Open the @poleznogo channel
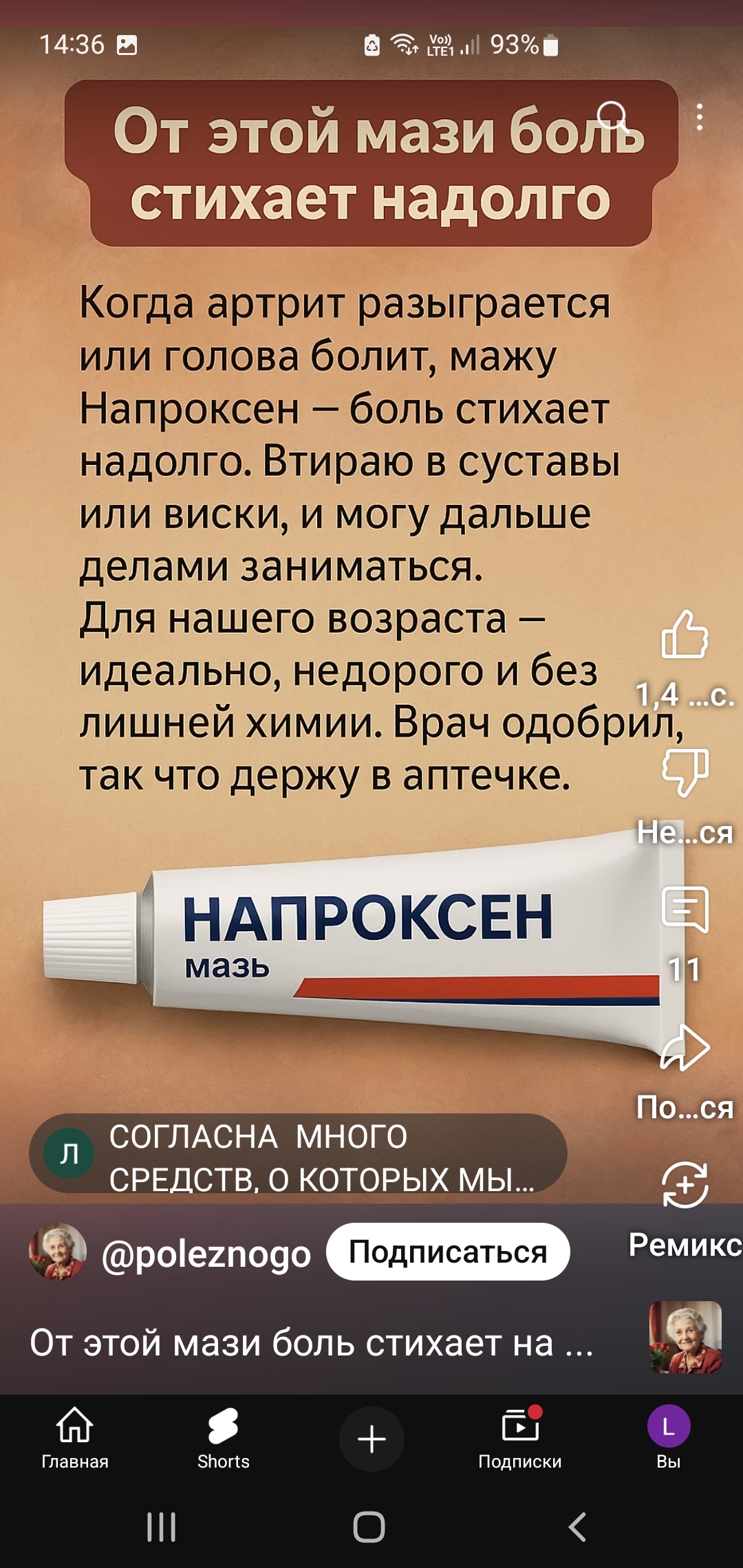 [205, 1253]
